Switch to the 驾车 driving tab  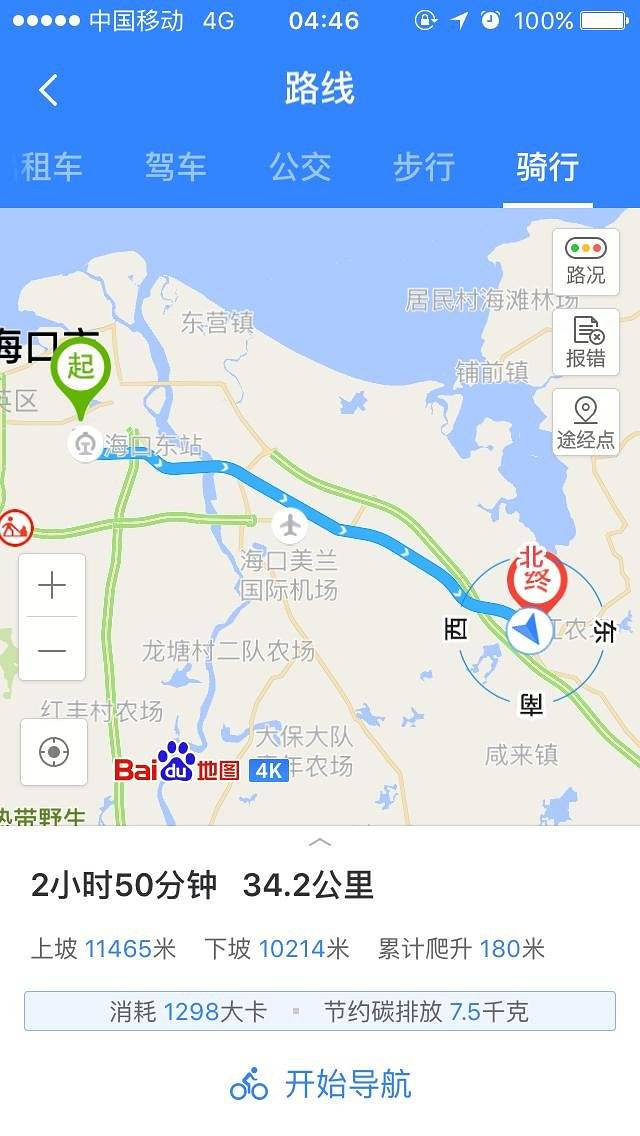(175, 167)
